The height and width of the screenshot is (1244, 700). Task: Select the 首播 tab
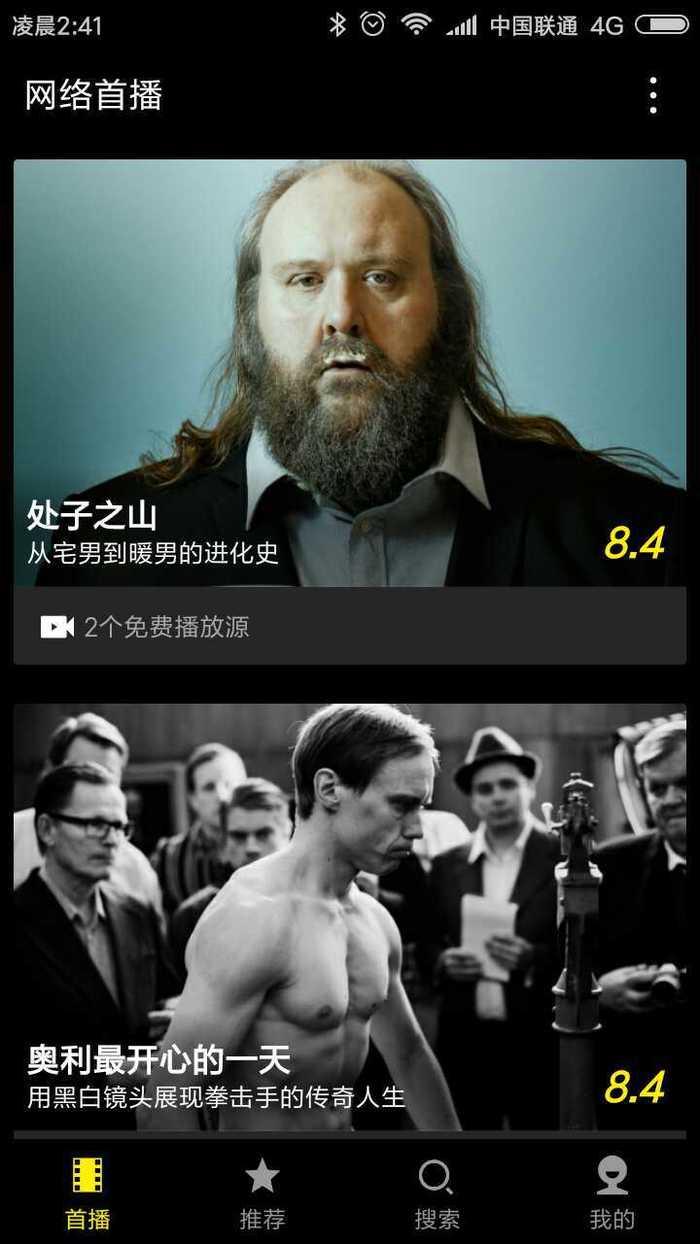point(88,1192)
